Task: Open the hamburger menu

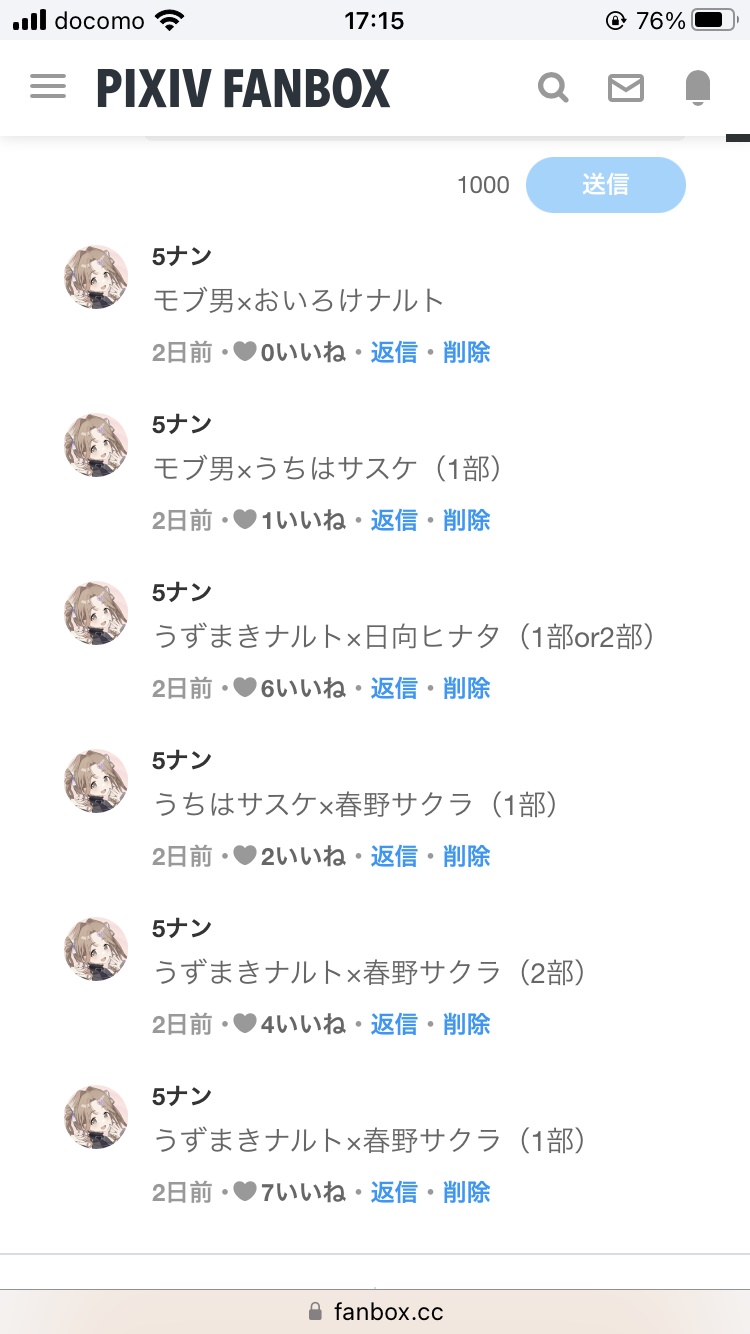Action: [48, 87]
